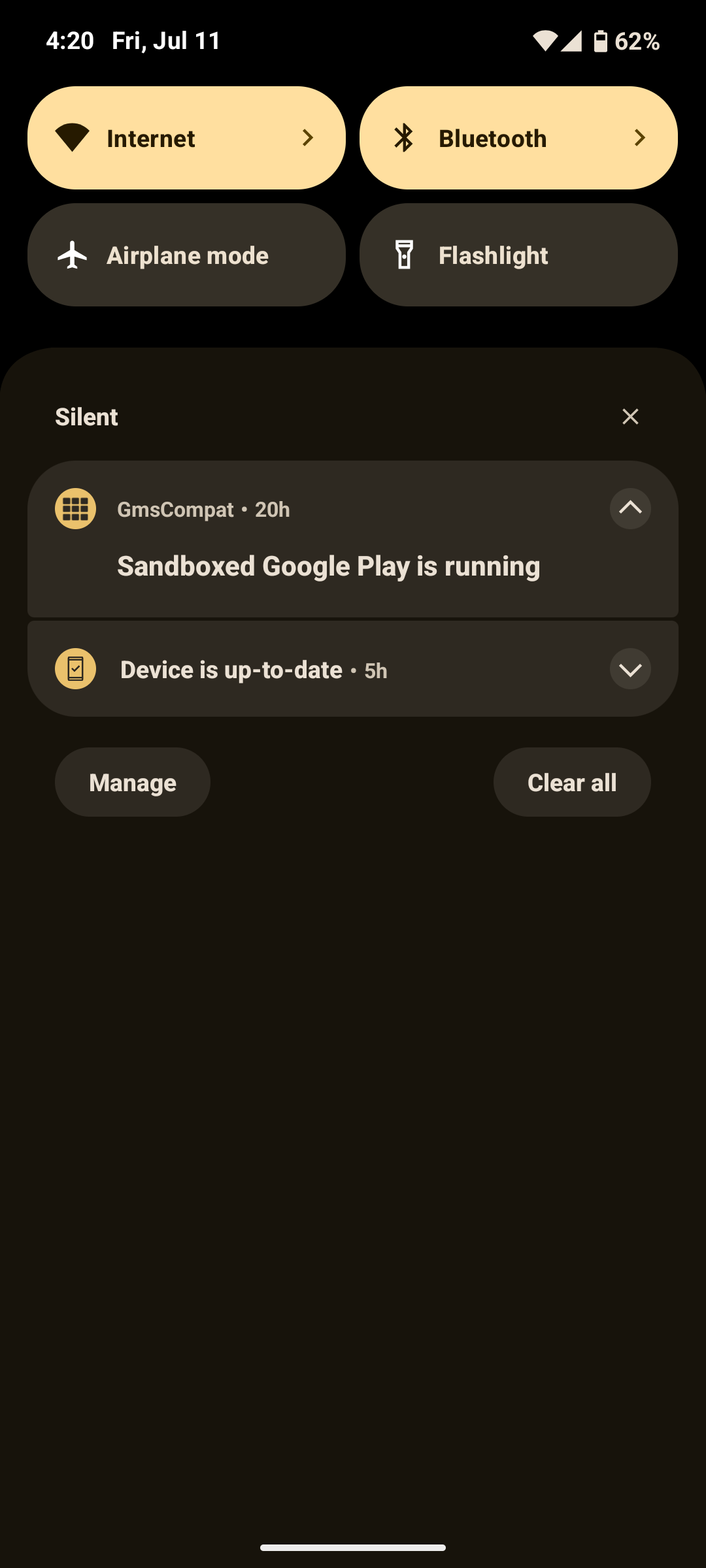Image resolution: width=706 pixels, height=1568 pixels.
Task: Clear all notifications
Action: 572,782
